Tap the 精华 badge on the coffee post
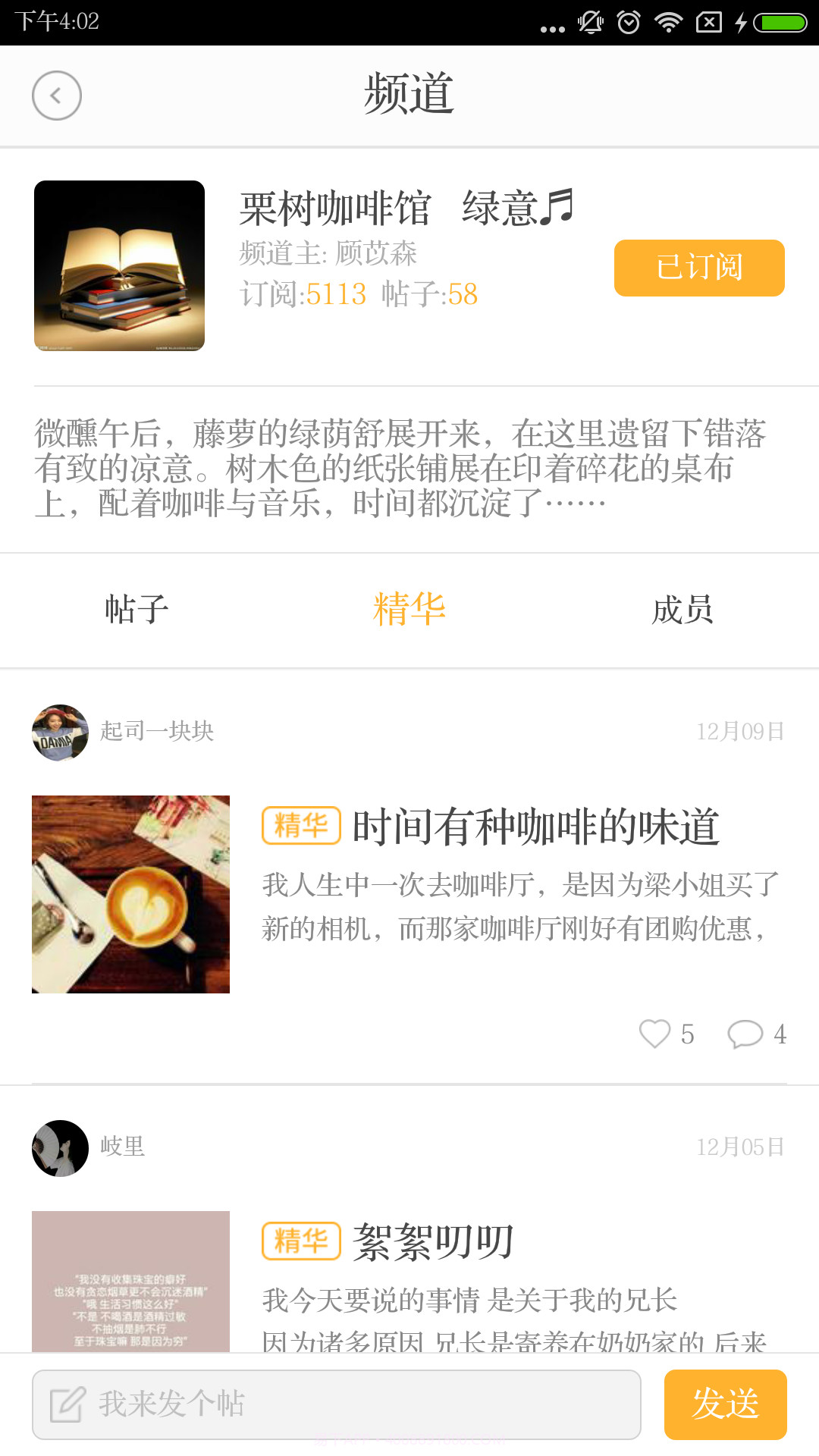Image resolution: width=819 pixels, height=1456 pixels. (x=301, y=827)
